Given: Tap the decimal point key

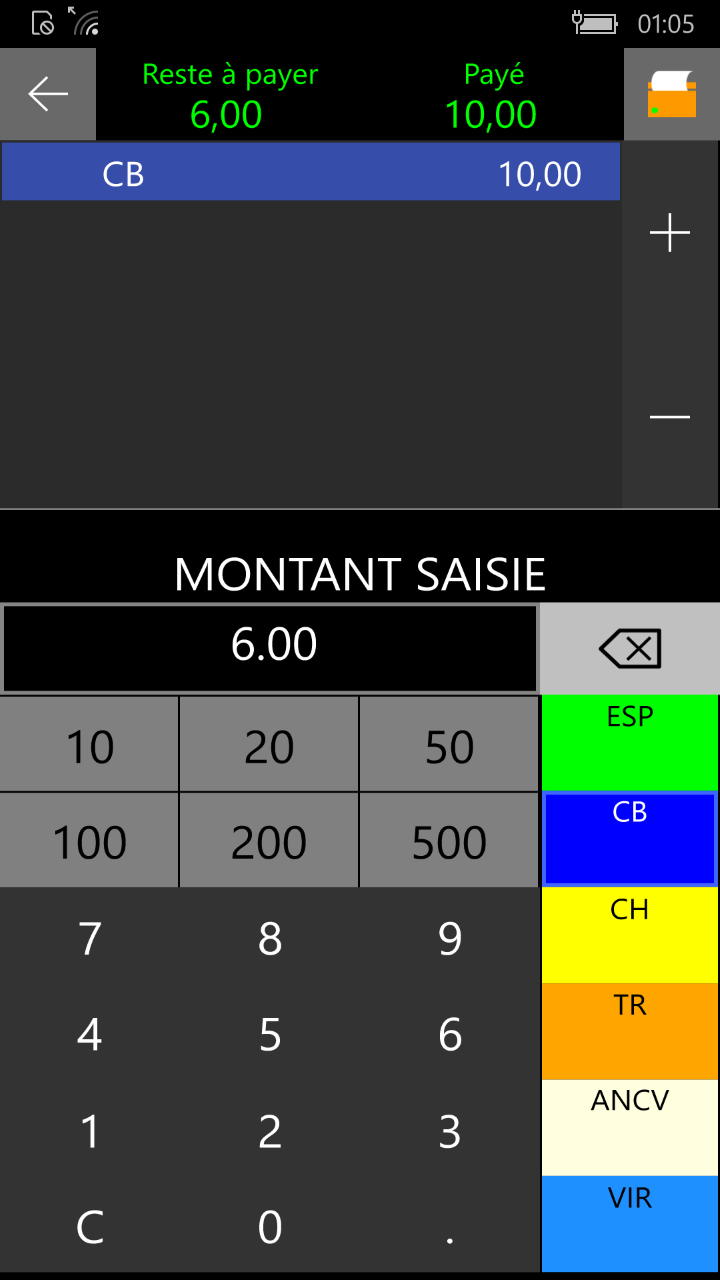Looking at the screenshot, I should click(x=449, y=1227).
